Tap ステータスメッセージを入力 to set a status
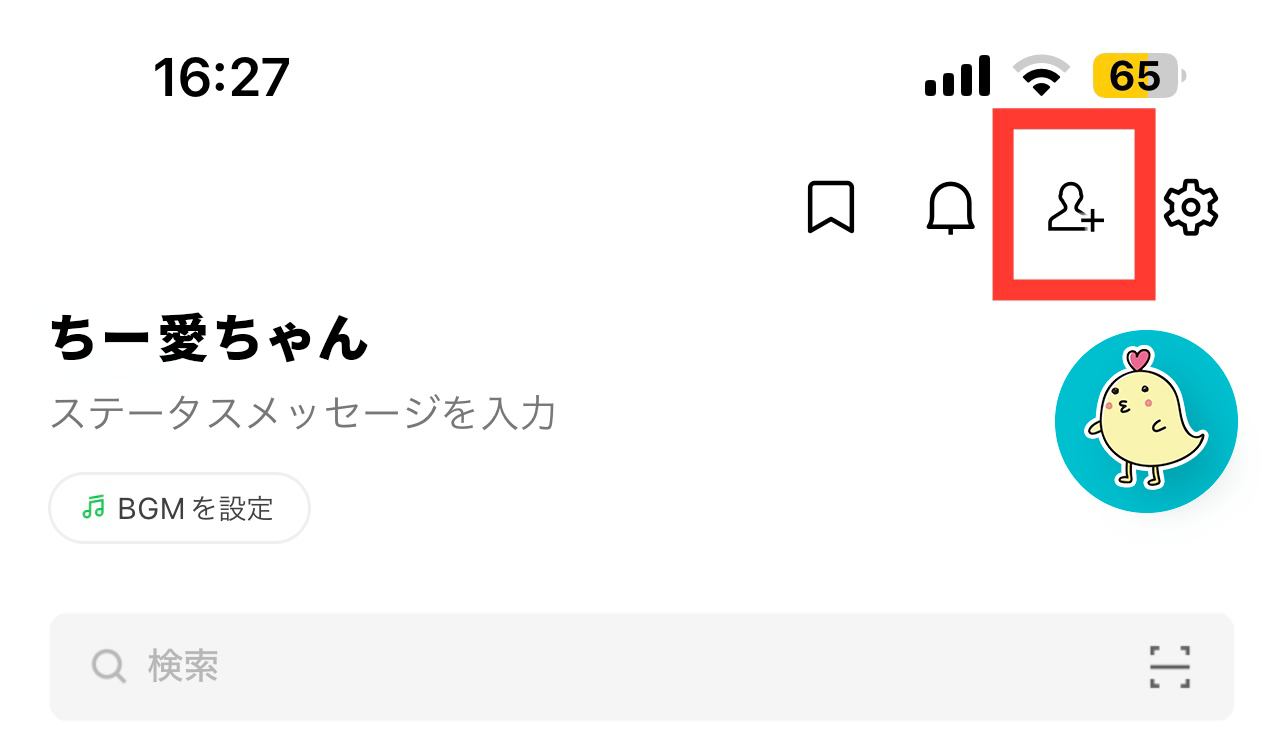This screenshot has width=1284, height=738. click(302, 413)
